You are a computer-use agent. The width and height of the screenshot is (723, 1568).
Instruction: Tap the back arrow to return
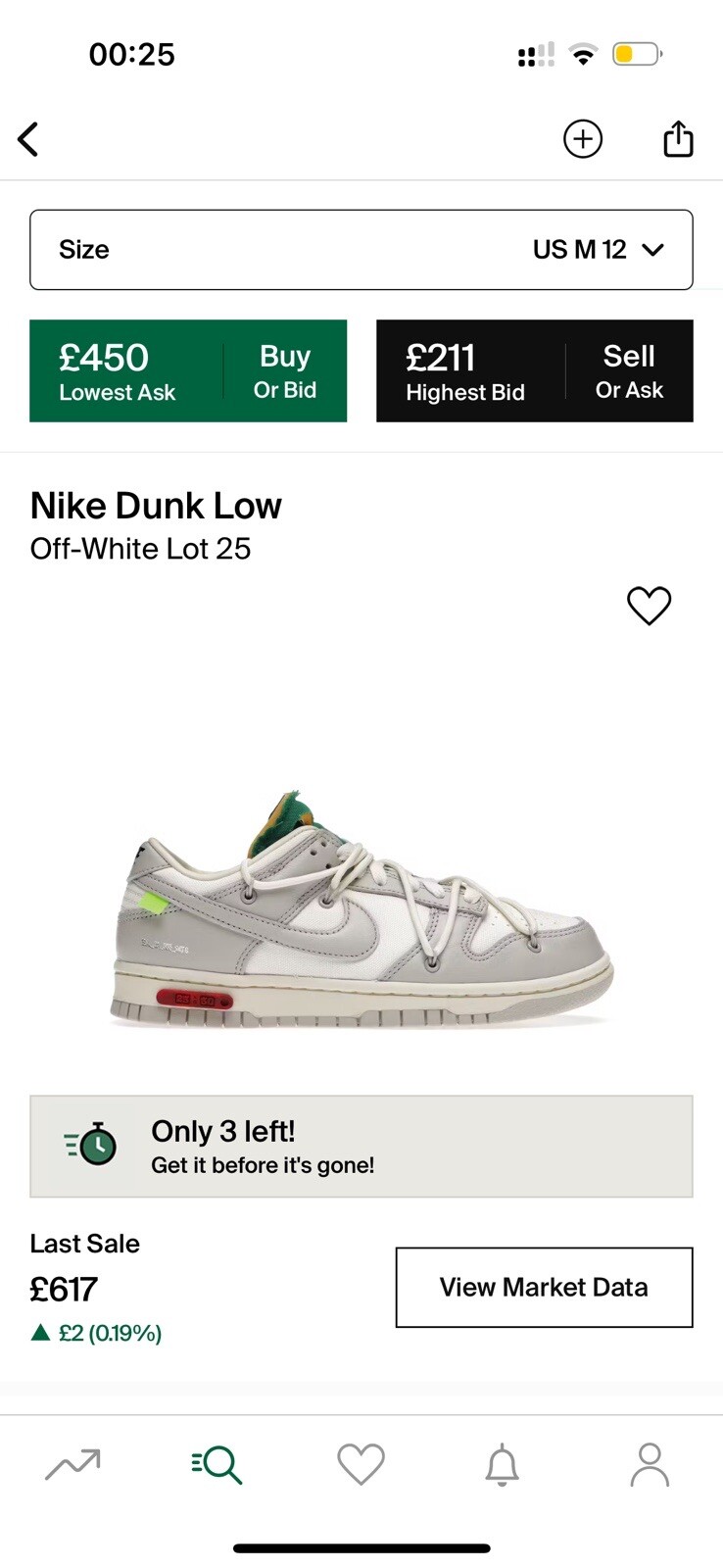click(27, 139)
